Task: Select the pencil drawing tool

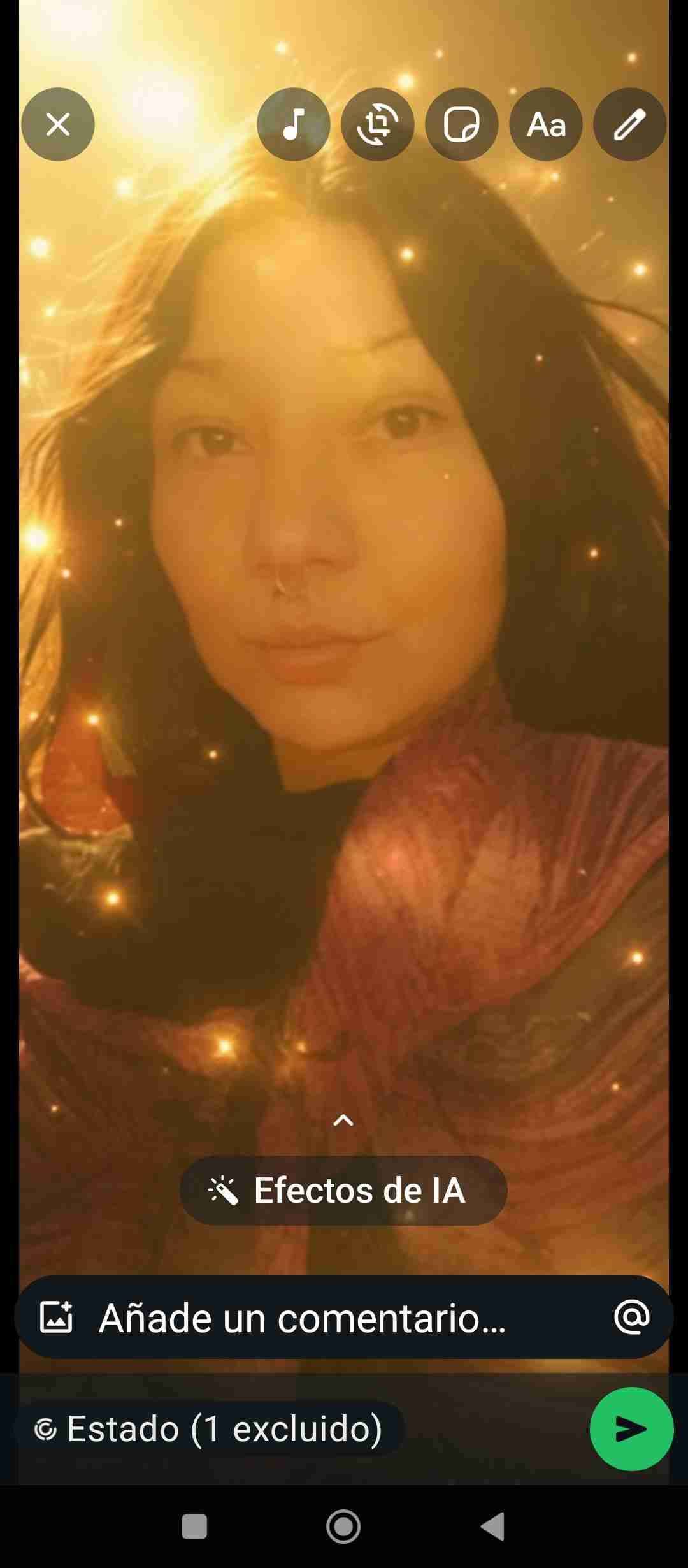Action: pos(629,124)
